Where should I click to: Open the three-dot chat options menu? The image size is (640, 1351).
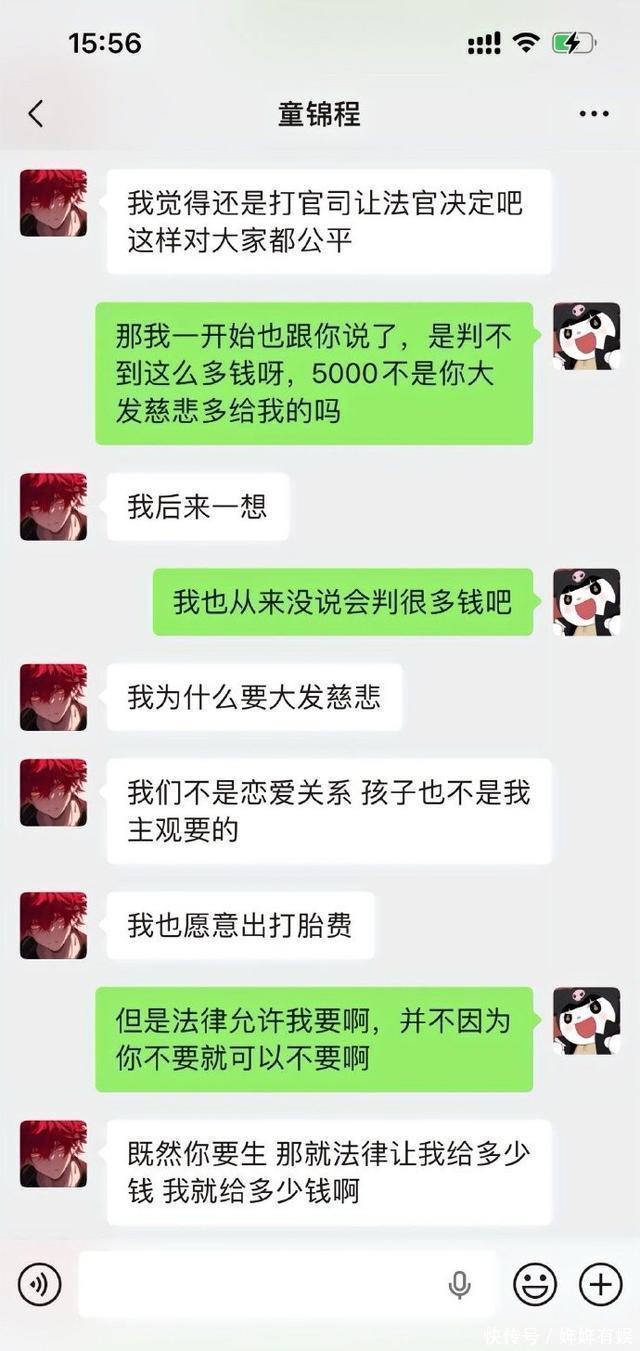pos(594,114)
